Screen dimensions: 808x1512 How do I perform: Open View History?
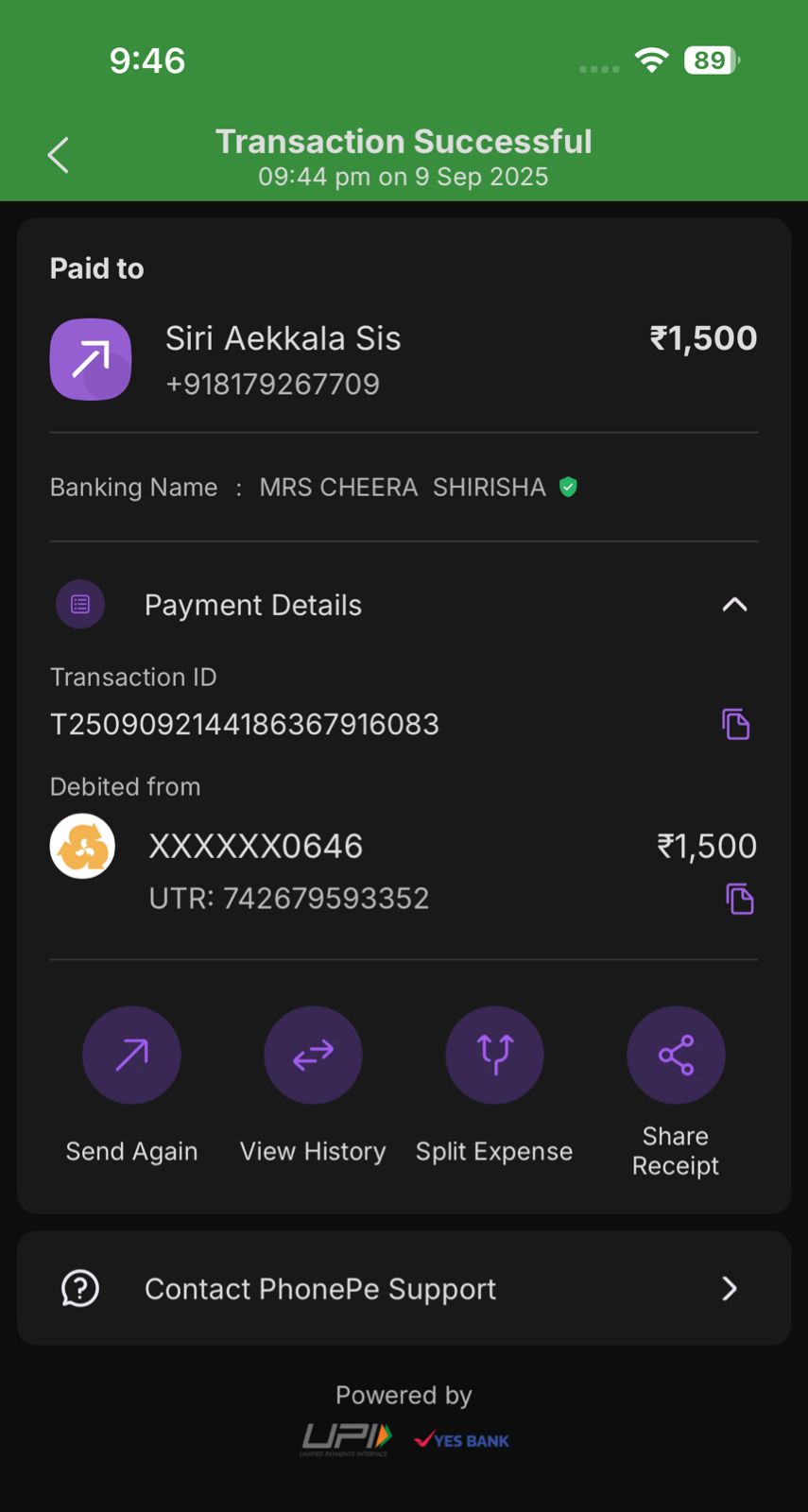(313, 1056)
